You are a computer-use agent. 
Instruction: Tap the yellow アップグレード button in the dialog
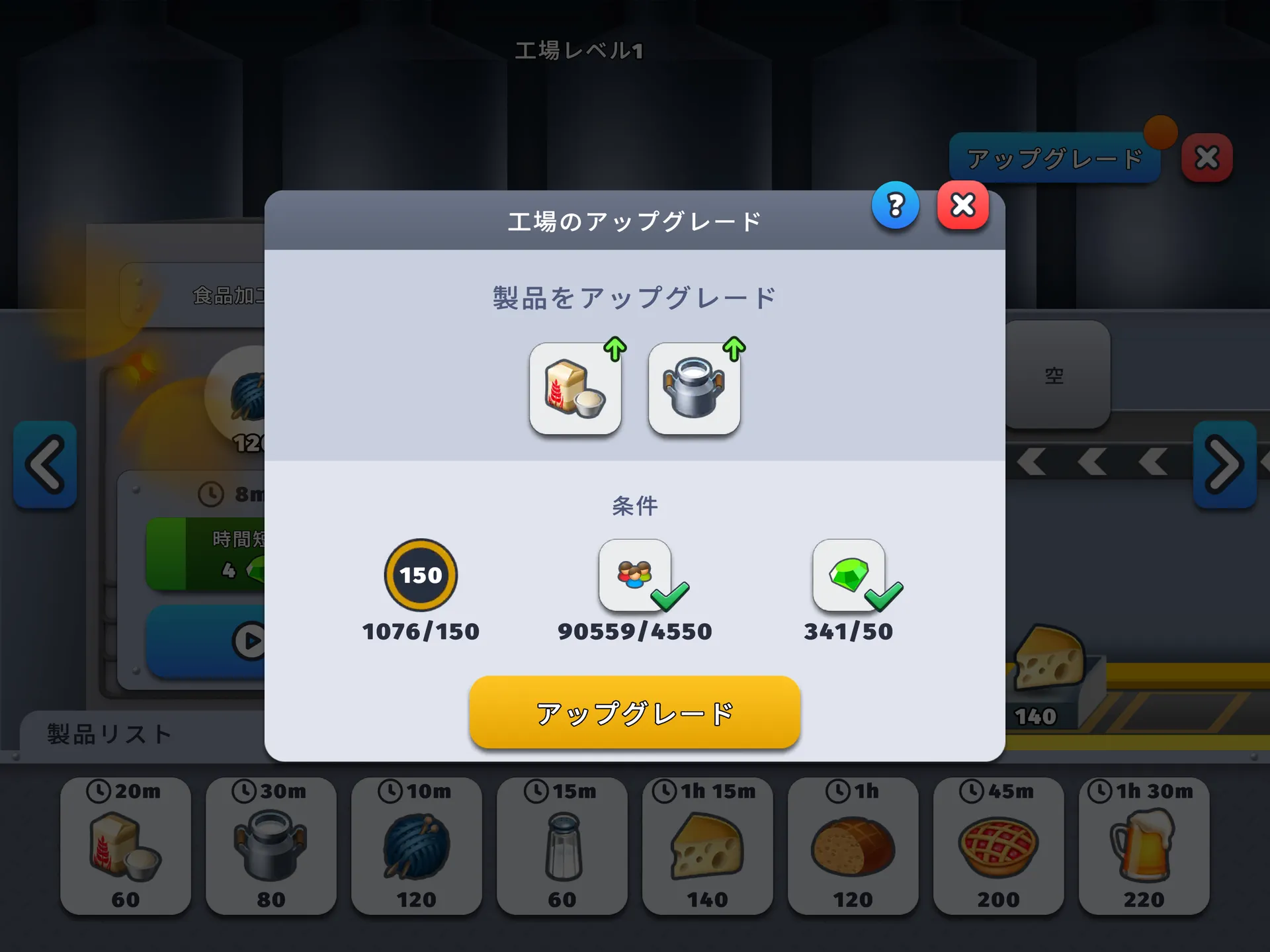pos(634,712)
